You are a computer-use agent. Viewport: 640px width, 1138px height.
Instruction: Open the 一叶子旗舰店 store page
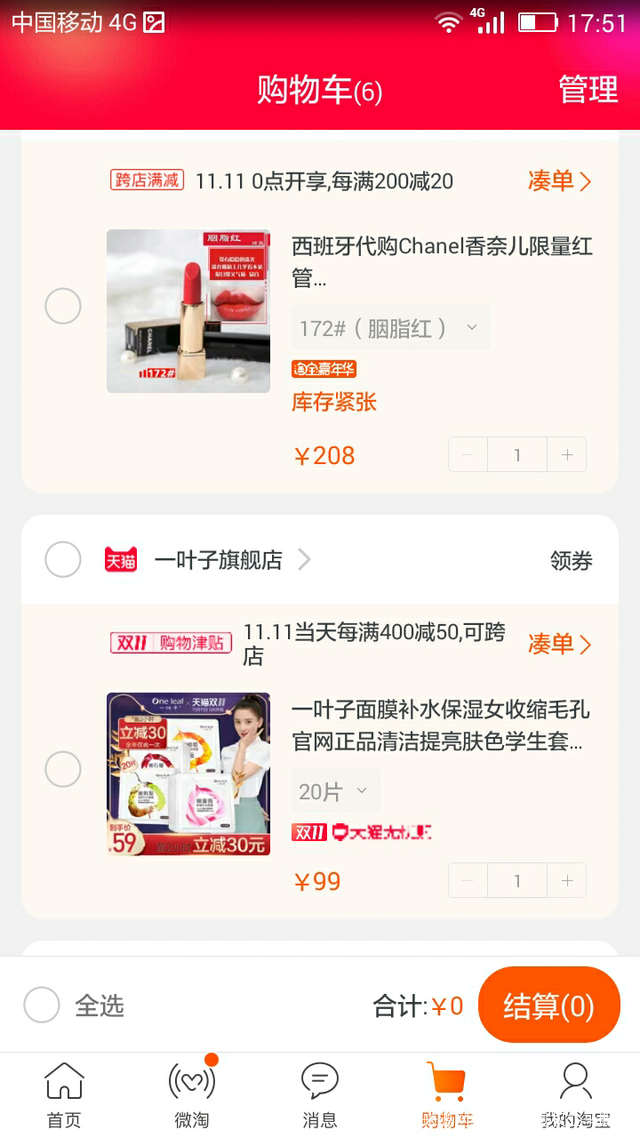[x=218, y=560]
